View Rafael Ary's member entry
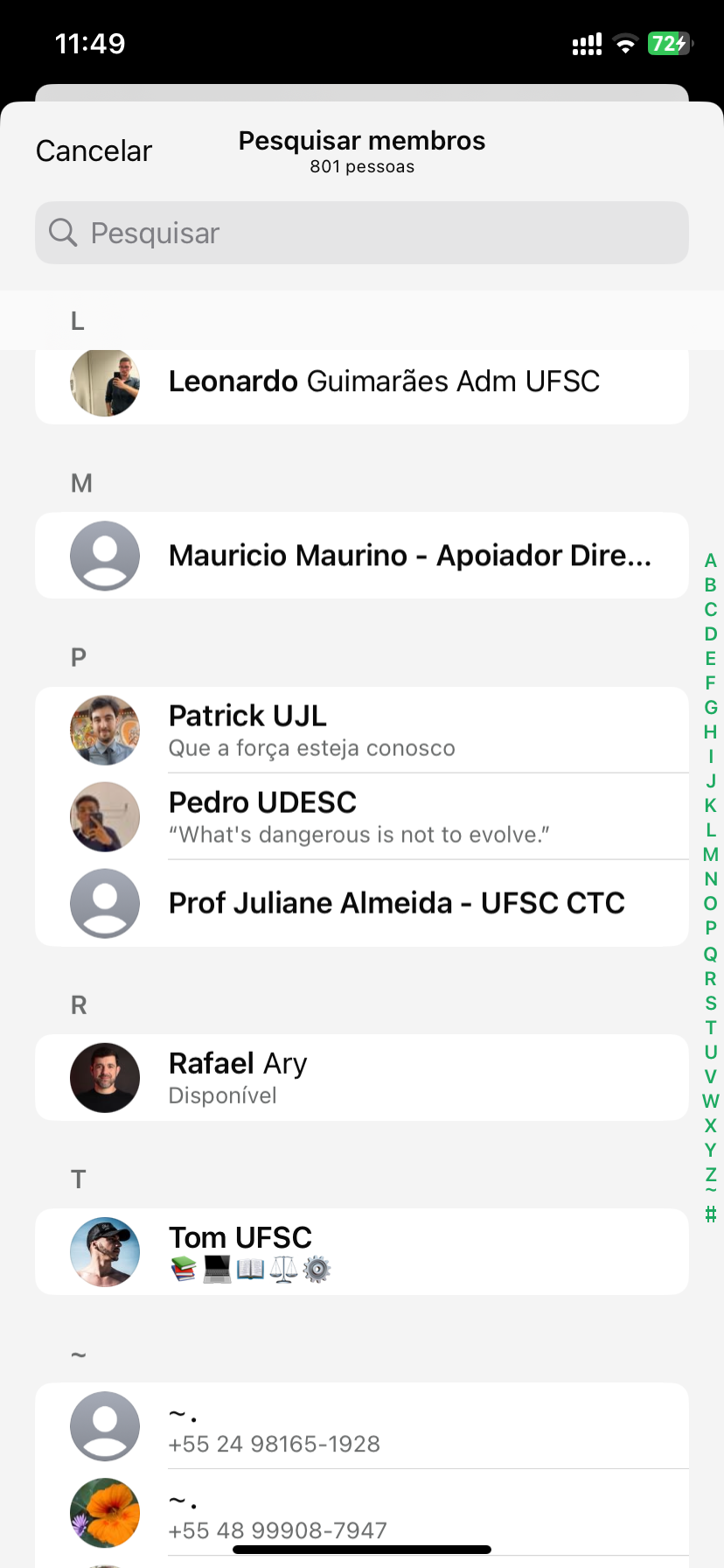Screen dimensions: 724x1568 [x=362, y=1077]
